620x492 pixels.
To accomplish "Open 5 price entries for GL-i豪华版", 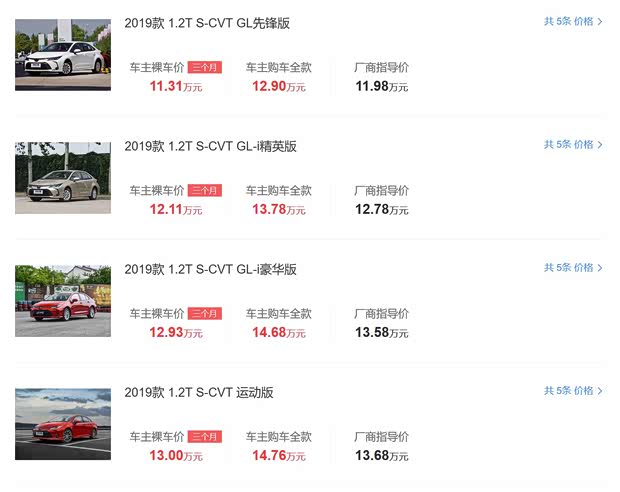I will tap(573, 267).
